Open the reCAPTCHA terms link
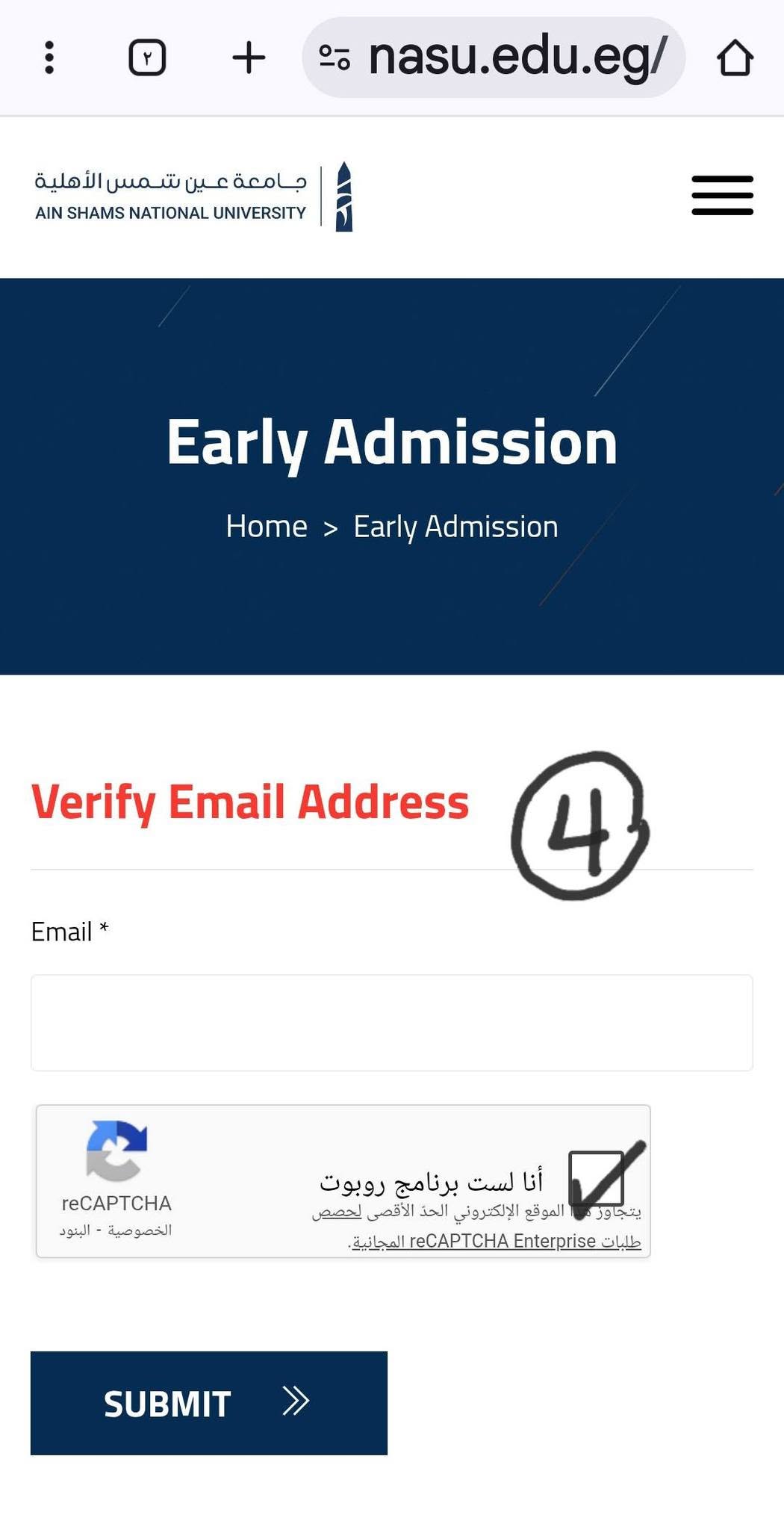The image size is (784, 1530). tap(75, 1230)
